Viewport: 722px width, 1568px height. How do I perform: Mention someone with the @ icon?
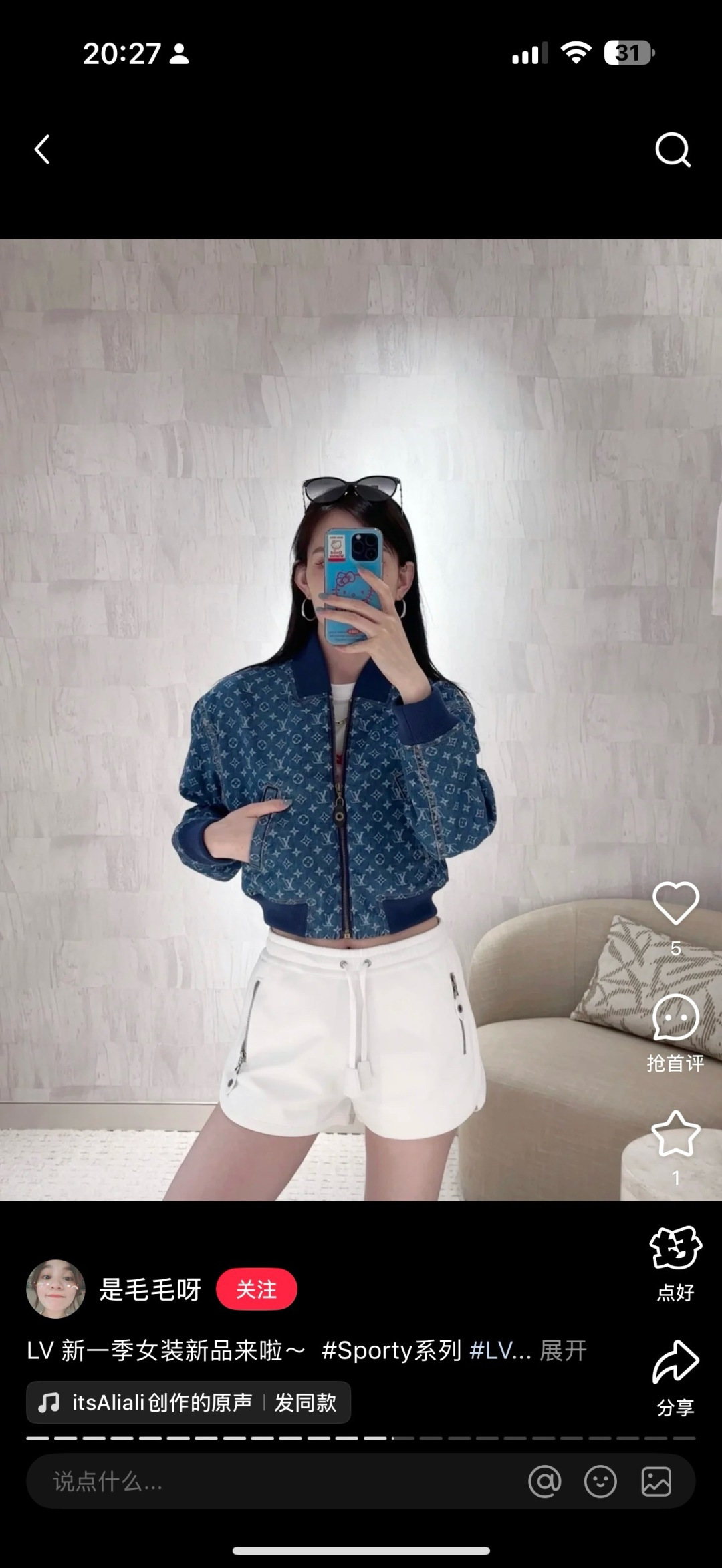click(545, 1482)
